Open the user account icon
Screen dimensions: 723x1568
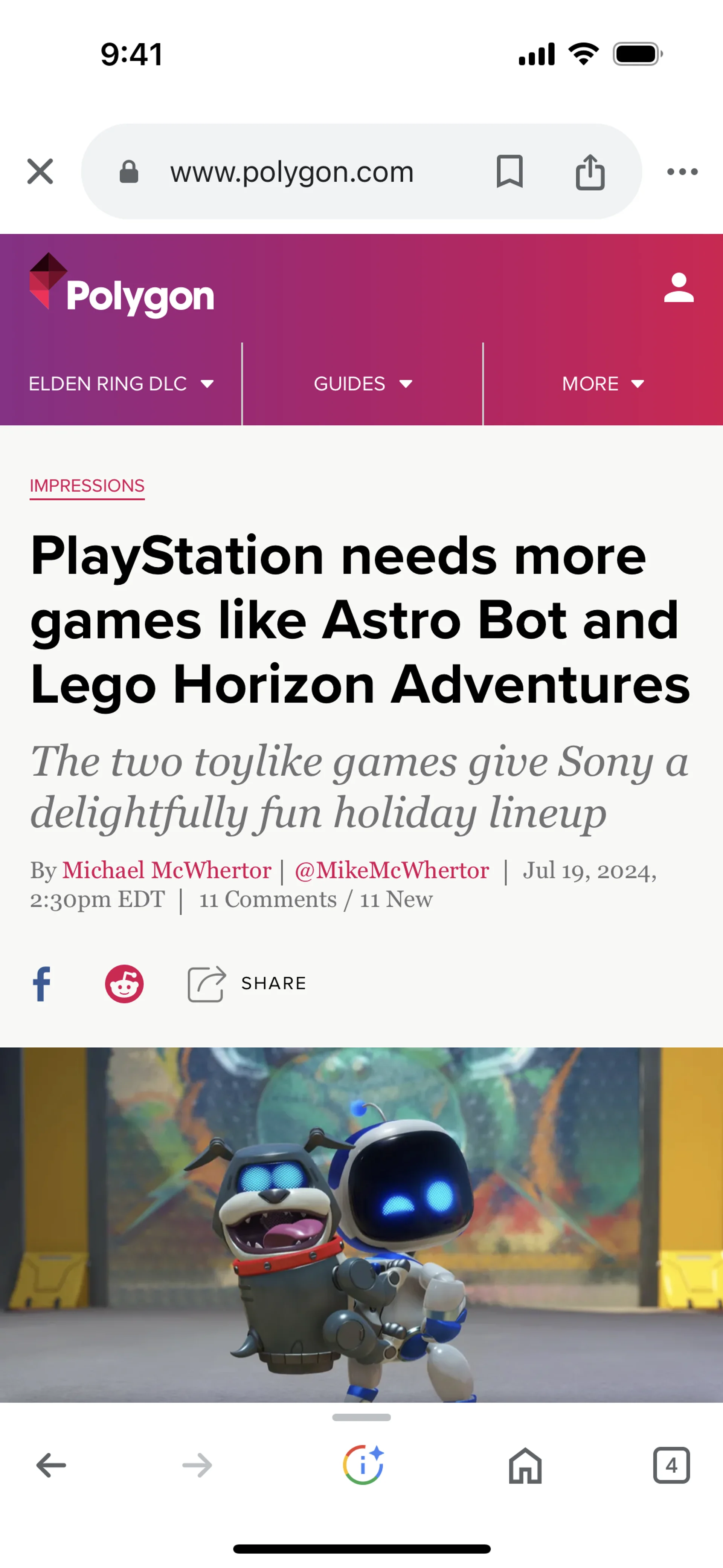(x=679, y=287)
